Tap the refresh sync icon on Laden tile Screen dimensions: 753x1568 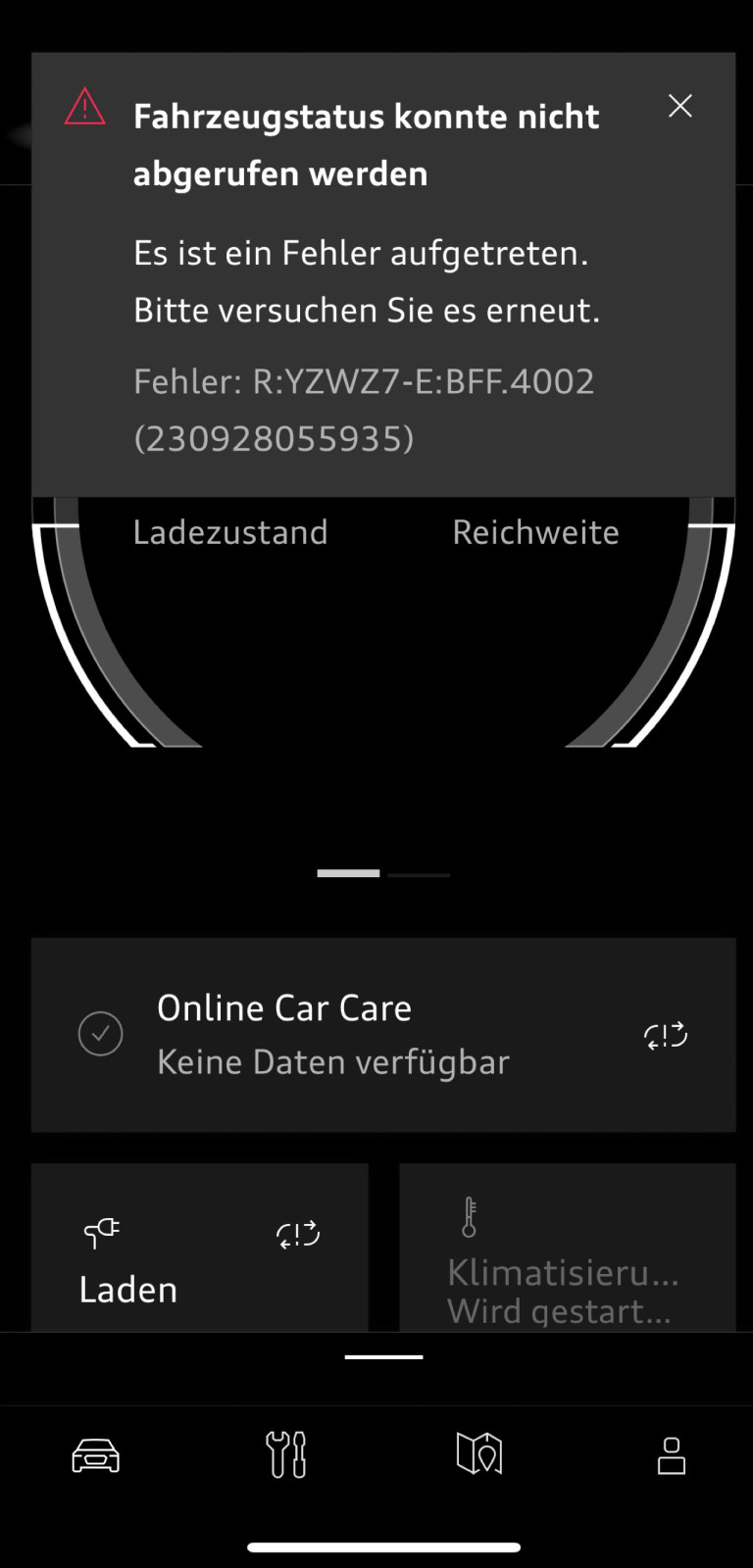298,1234
